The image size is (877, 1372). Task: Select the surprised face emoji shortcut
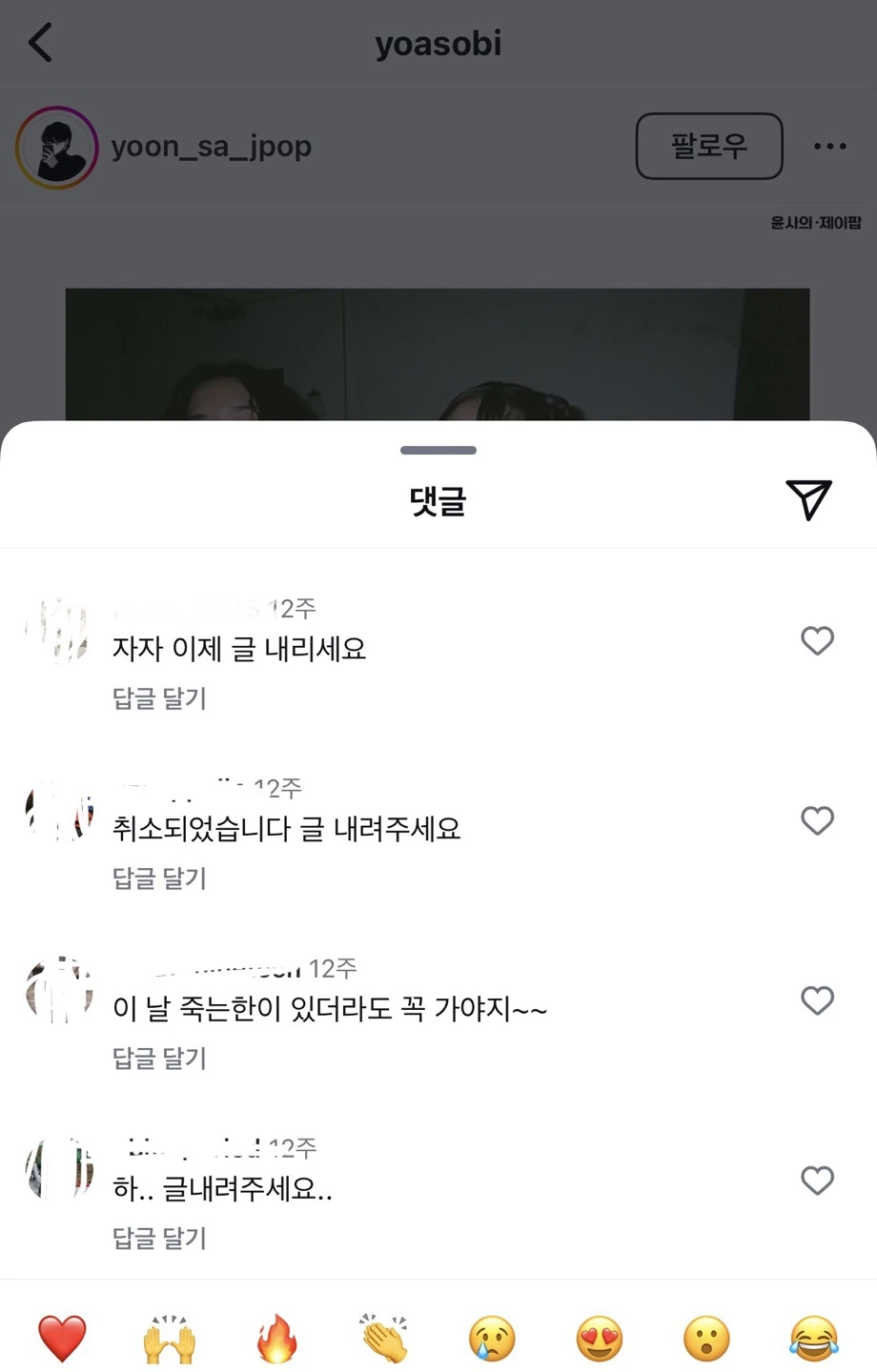pyautogui.click(x=704, y=1339)
